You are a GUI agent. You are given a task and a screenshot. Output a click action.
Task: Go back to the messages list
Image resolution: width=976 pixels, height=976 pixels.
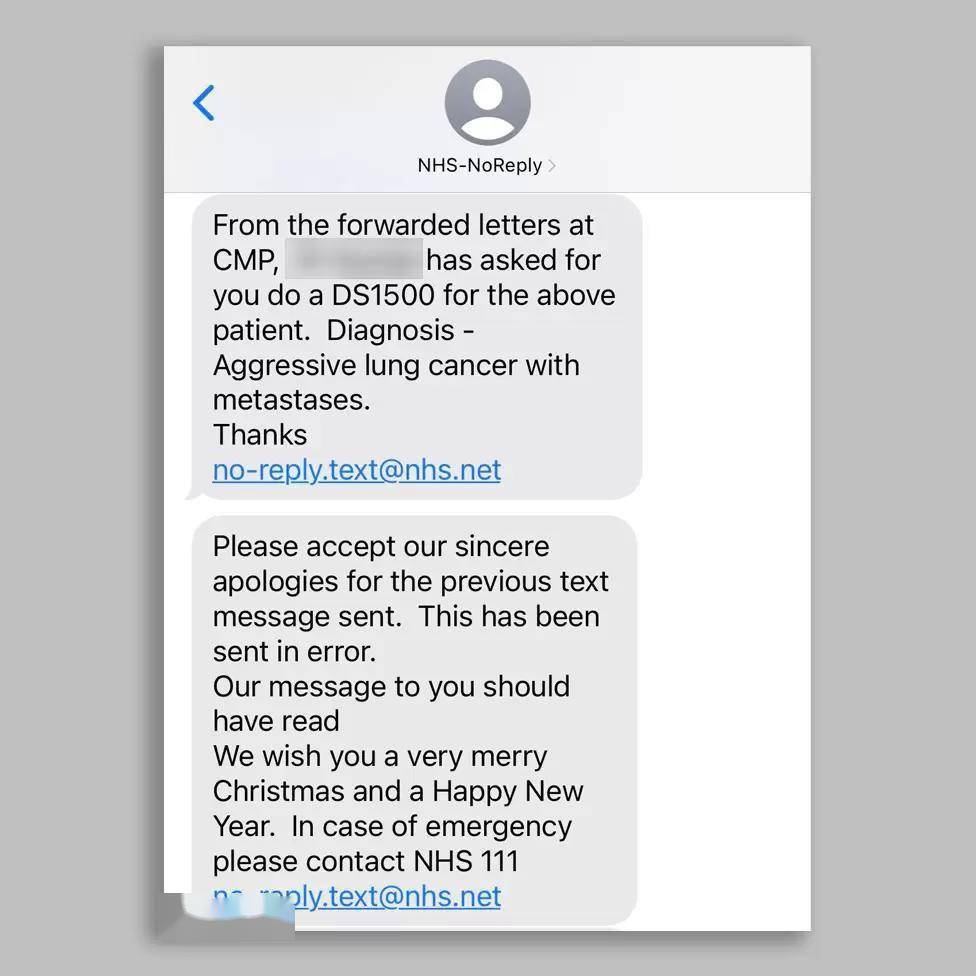point(204,103)
